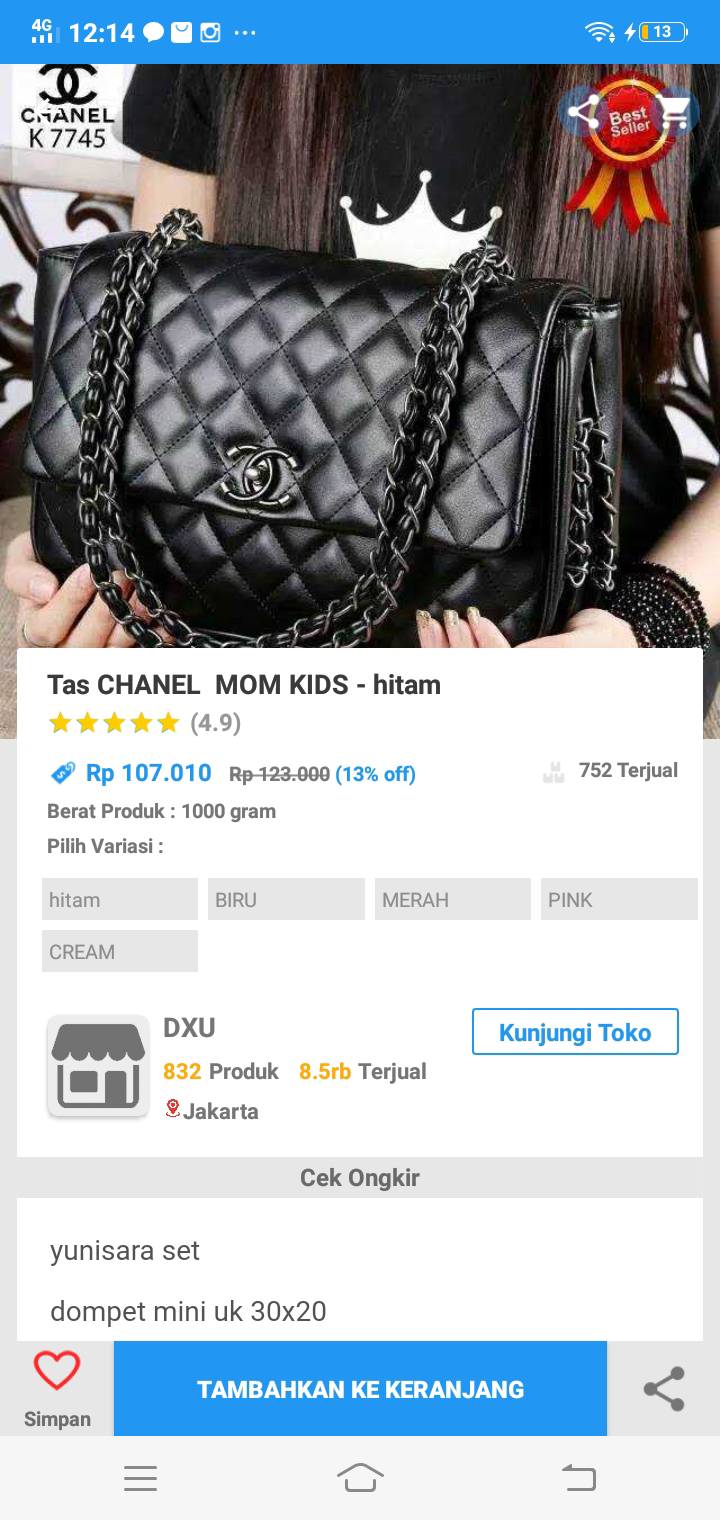720x1520 pixels.
Task: Tap Tambahkan ke Keranjang
Action: pos(360,1389)
